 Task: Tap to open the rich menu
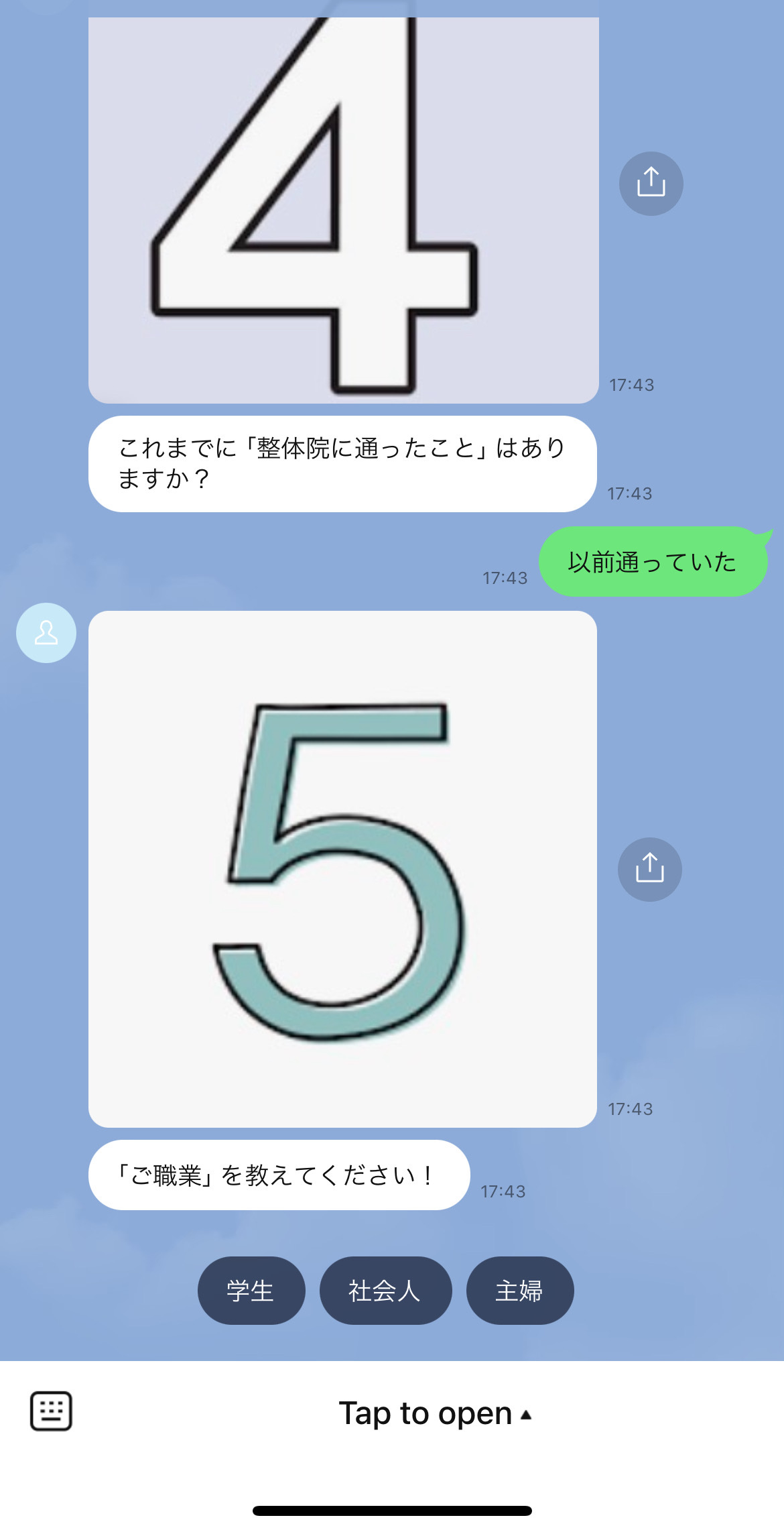coord(434,1413)
